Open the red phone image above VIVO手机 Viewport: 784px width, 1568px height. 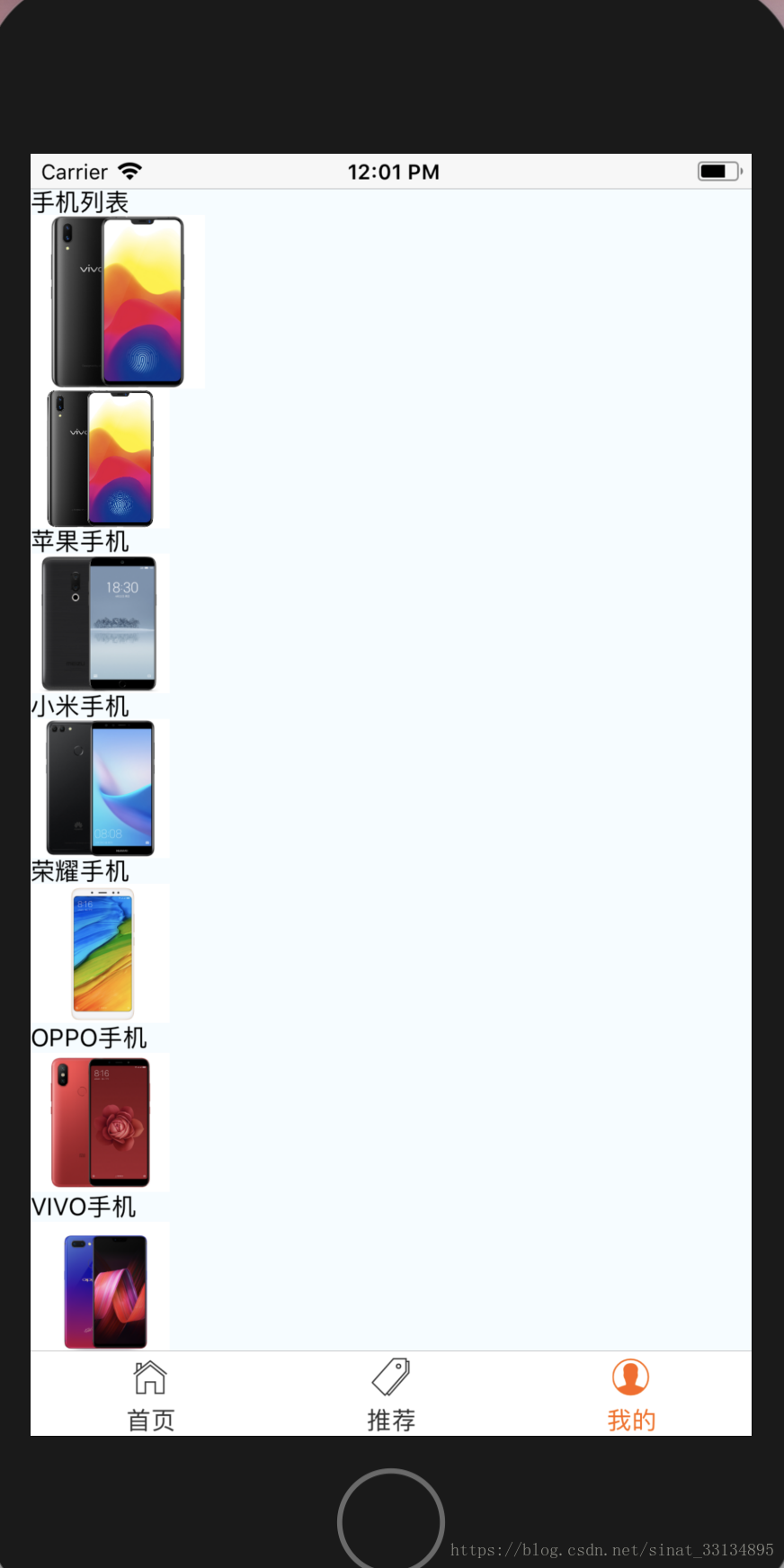[x=101, y=1122]
